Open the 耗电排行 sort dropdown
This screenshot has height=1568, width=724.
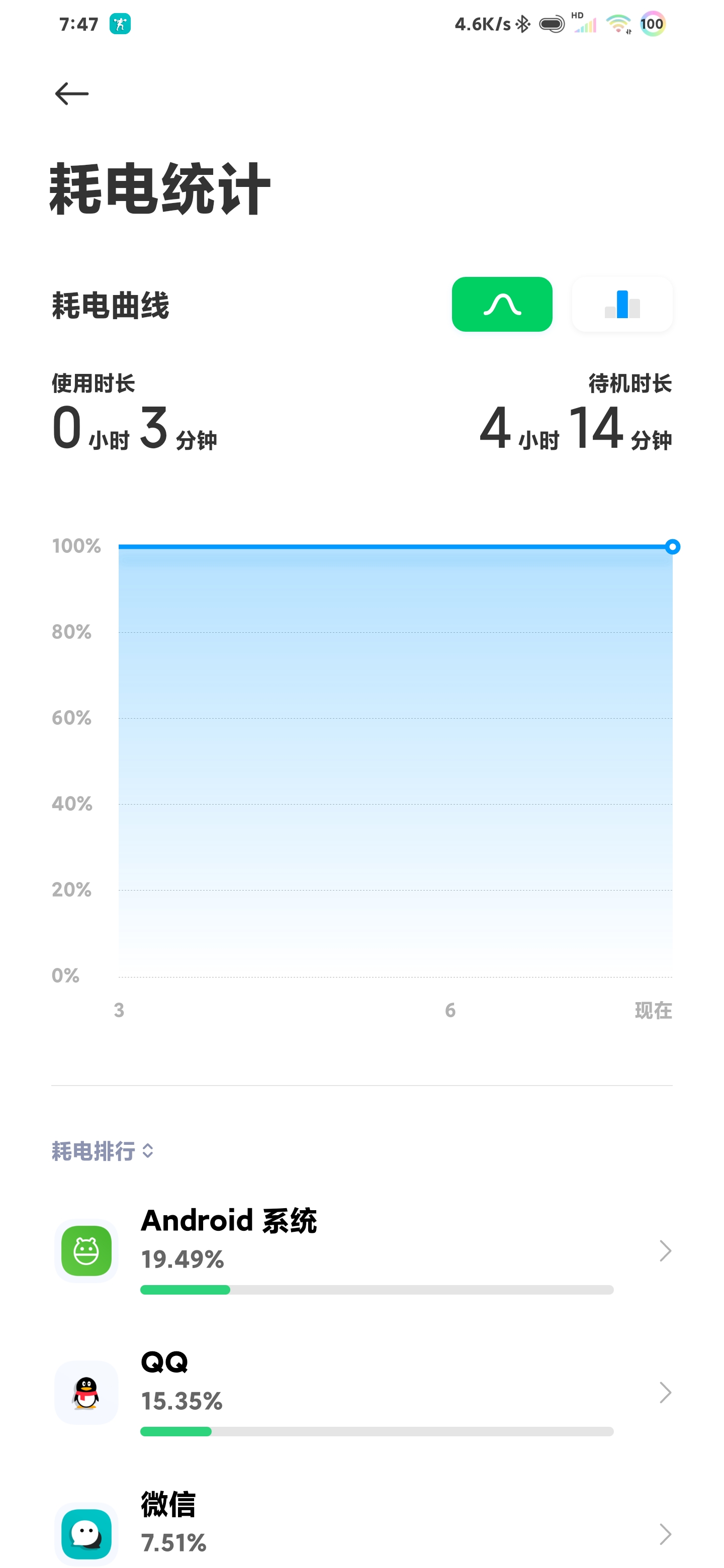tap(102, 1151)
